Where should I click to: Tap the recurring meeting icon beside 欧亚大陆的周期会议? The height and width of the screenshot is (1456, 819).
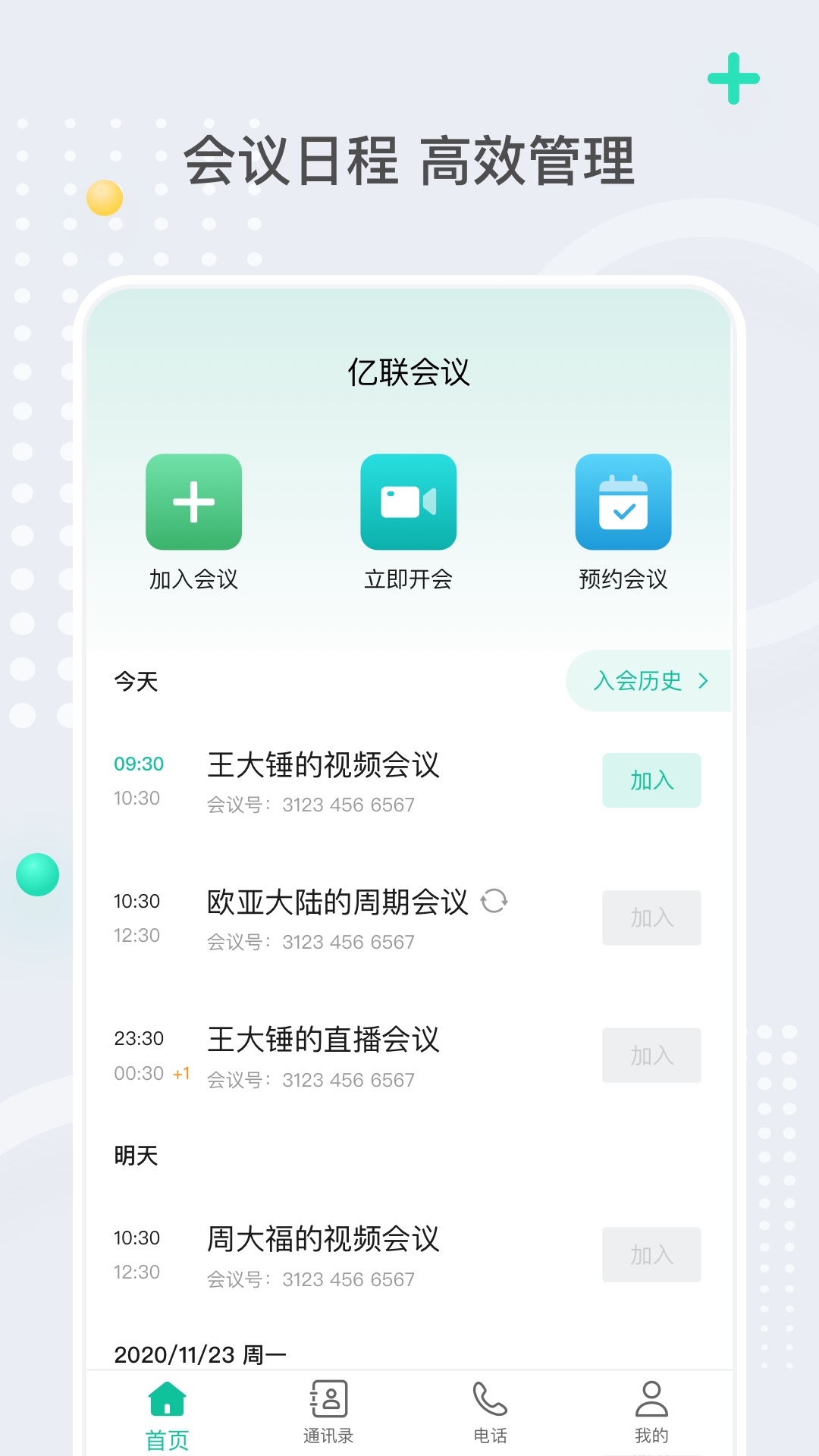495,902
